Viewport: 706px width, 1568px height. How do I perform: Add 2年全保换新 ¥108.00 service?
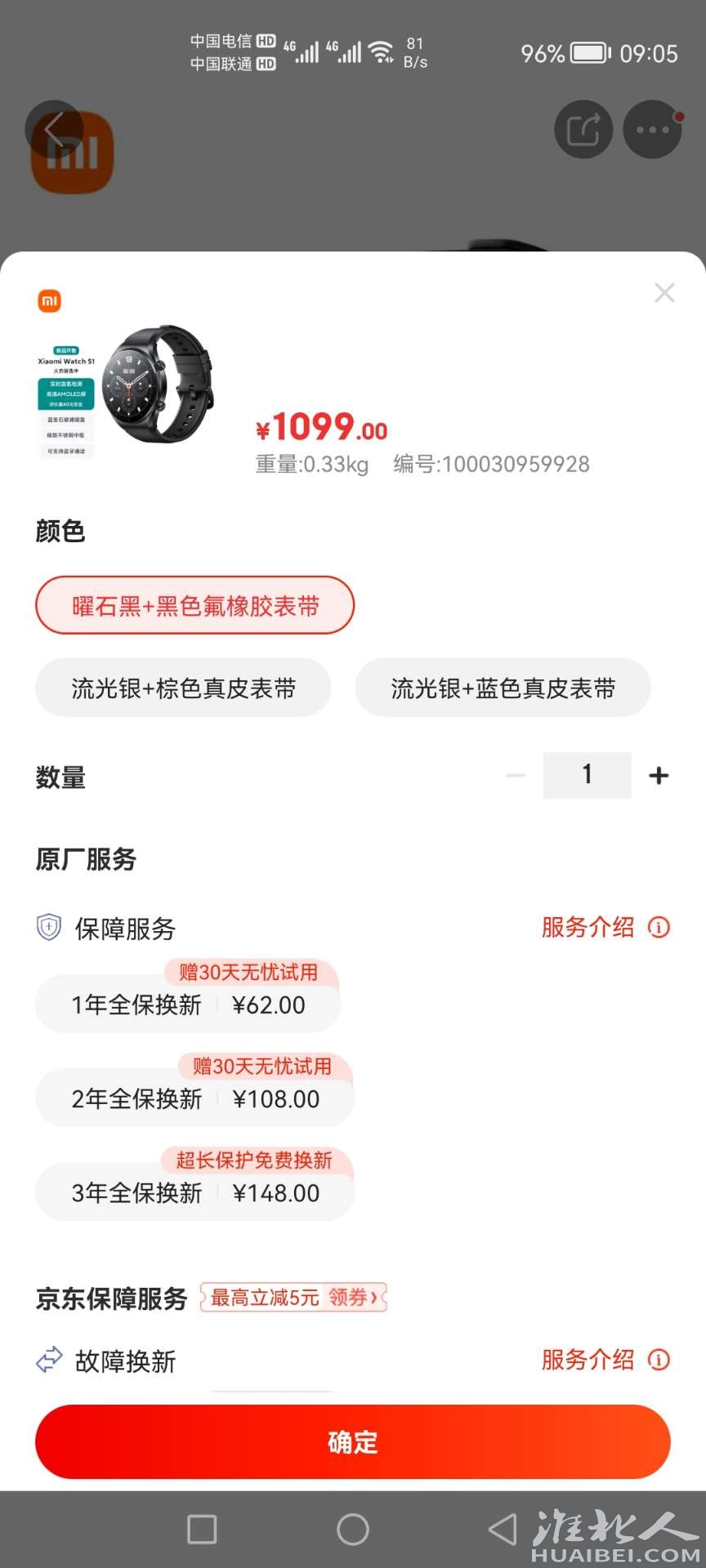(194, 1098)
